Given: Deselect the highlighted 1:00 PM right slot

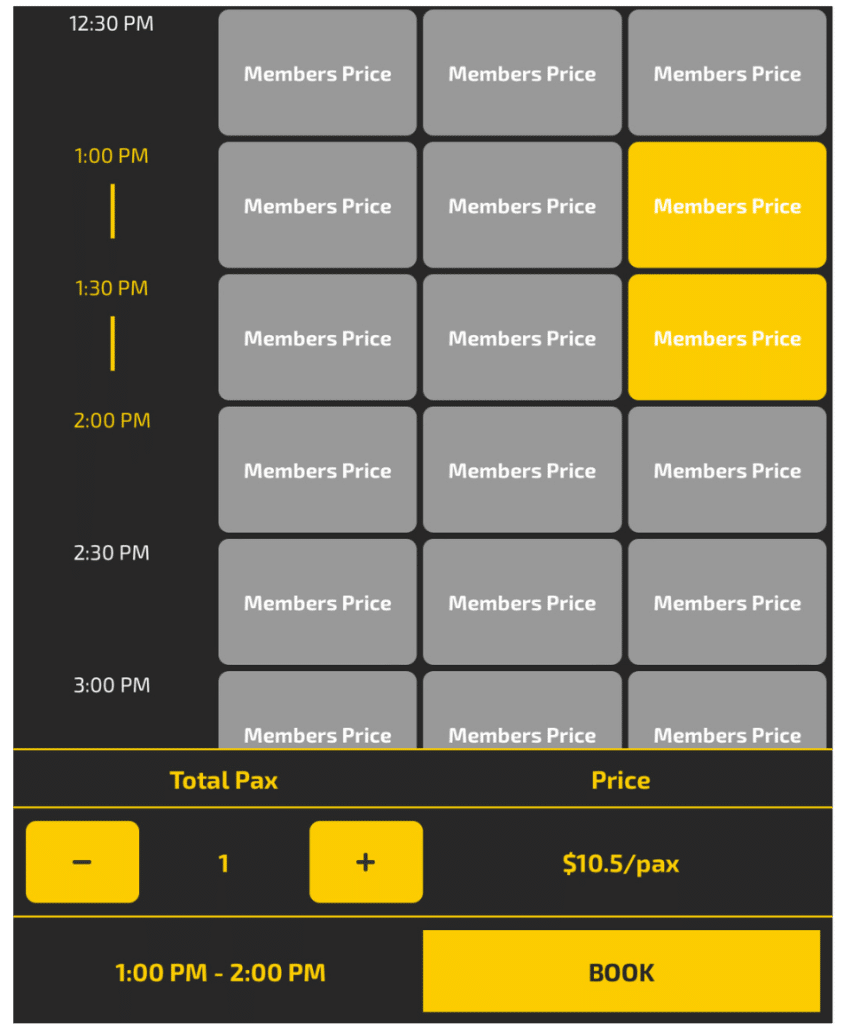Looking at the screenshot, I should [x=727, y=205].
